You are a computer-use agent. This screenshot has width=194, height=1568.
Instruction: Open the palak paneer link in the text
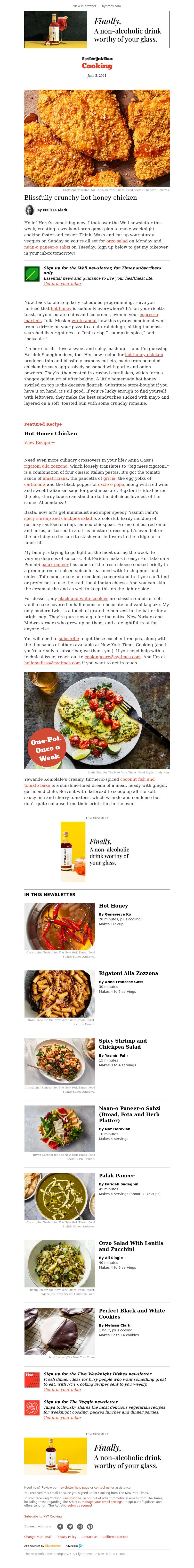[x=55, y=564]
